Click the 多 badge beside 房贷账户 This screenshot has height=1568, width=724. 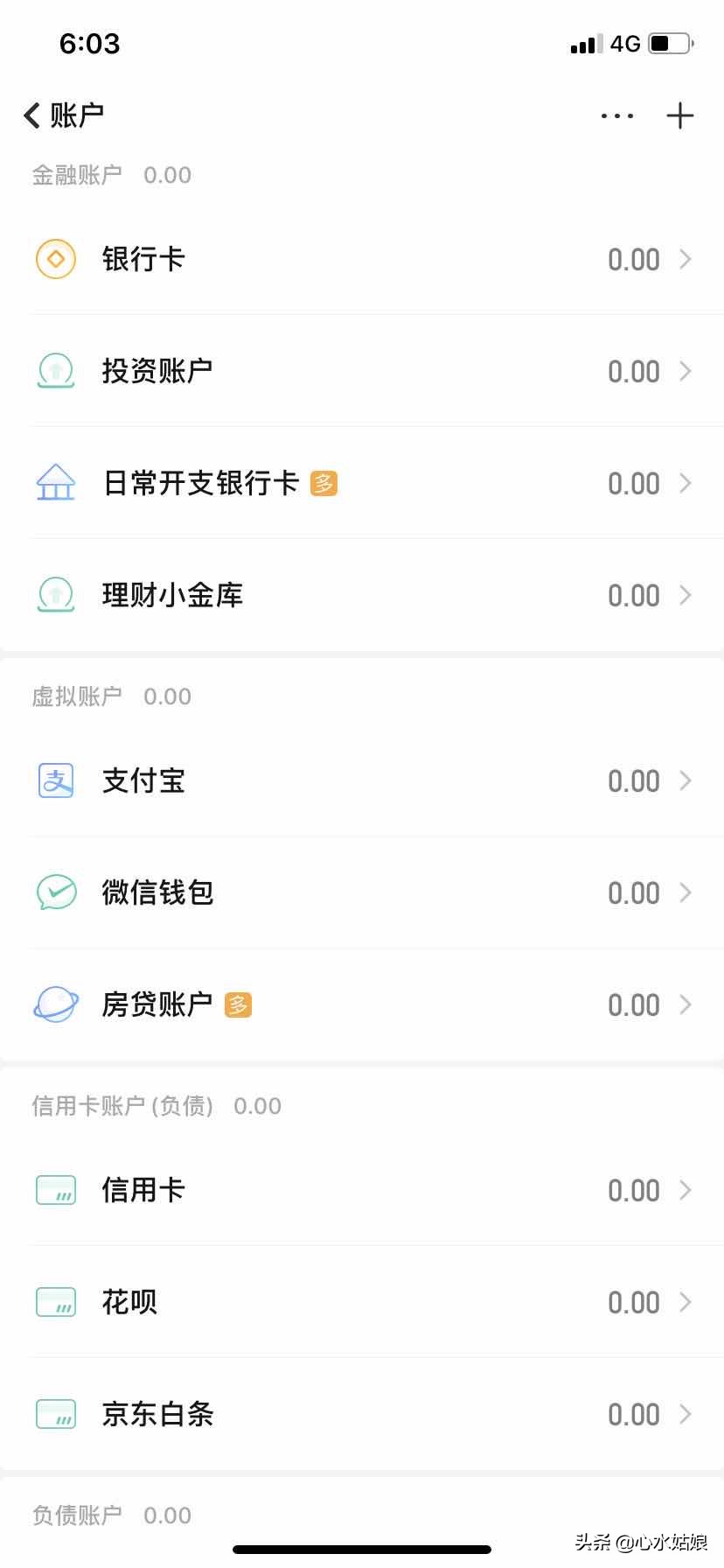tap(237, 1004)
